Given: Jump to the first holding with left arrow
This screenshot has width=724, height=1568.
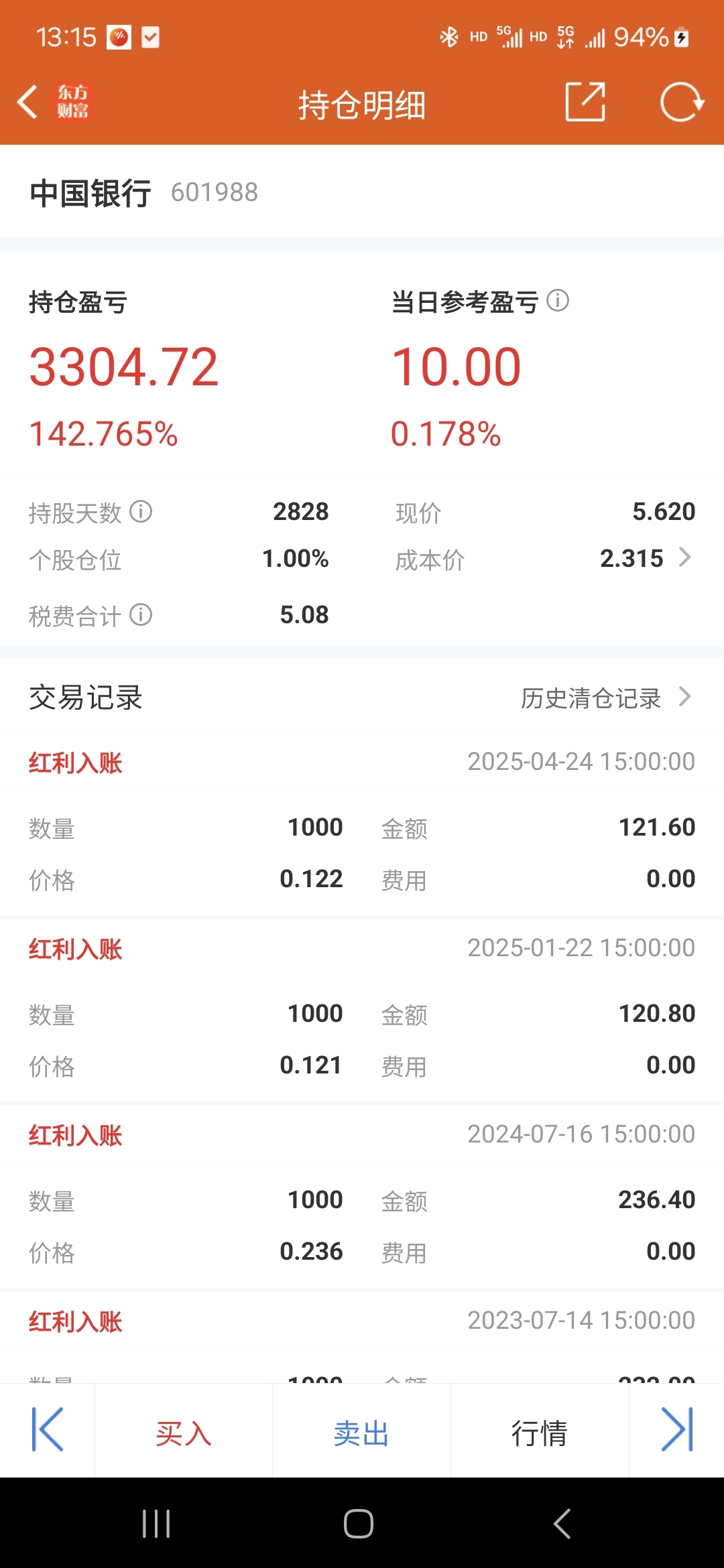Looking at the screenshot, I should click(48, 1429).
